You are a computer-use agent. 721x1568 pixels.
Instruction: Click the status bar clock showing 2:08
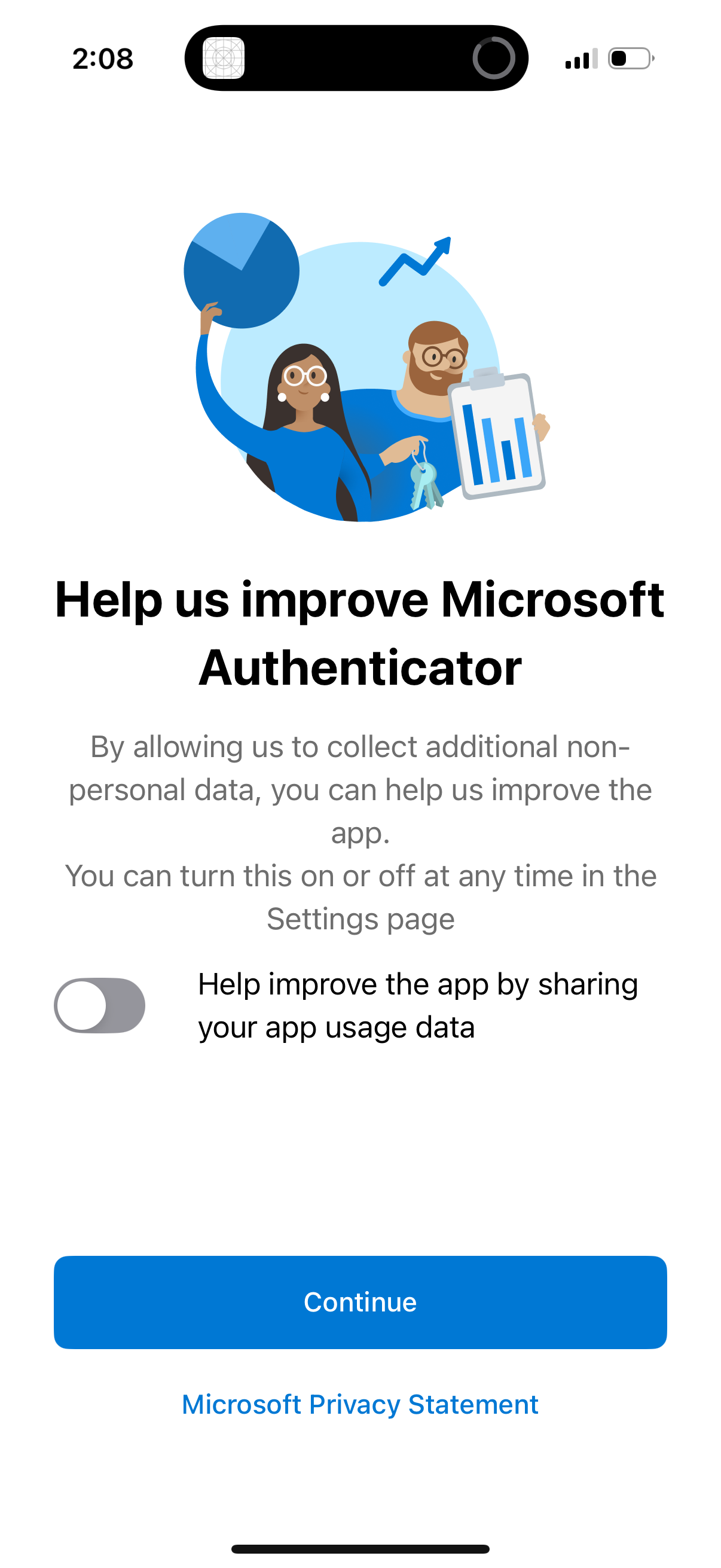(x=102, y=59)
